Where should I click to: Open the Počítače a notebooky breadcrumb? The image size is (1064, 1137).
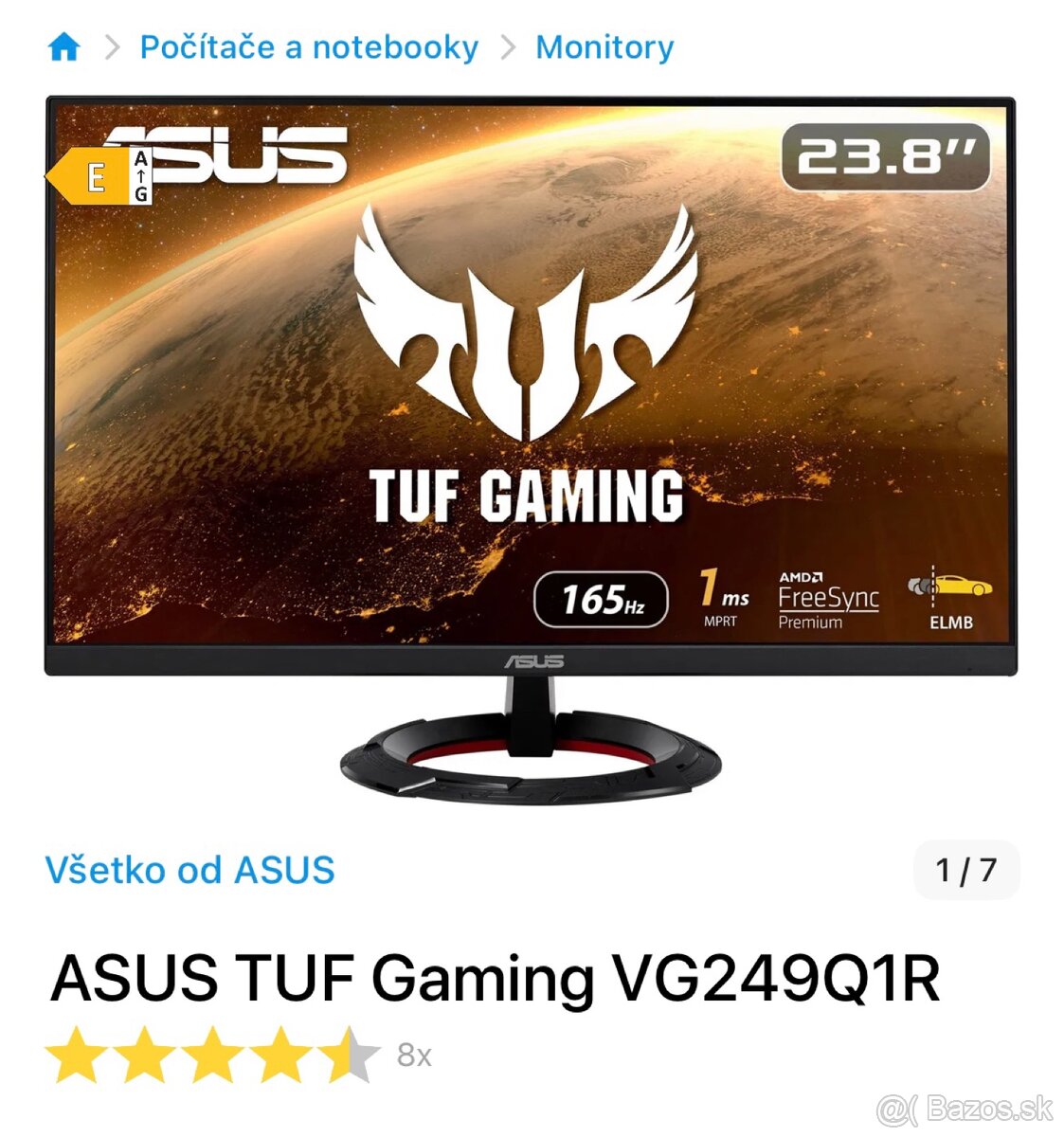pyautogui.click(x=309, y=46)
